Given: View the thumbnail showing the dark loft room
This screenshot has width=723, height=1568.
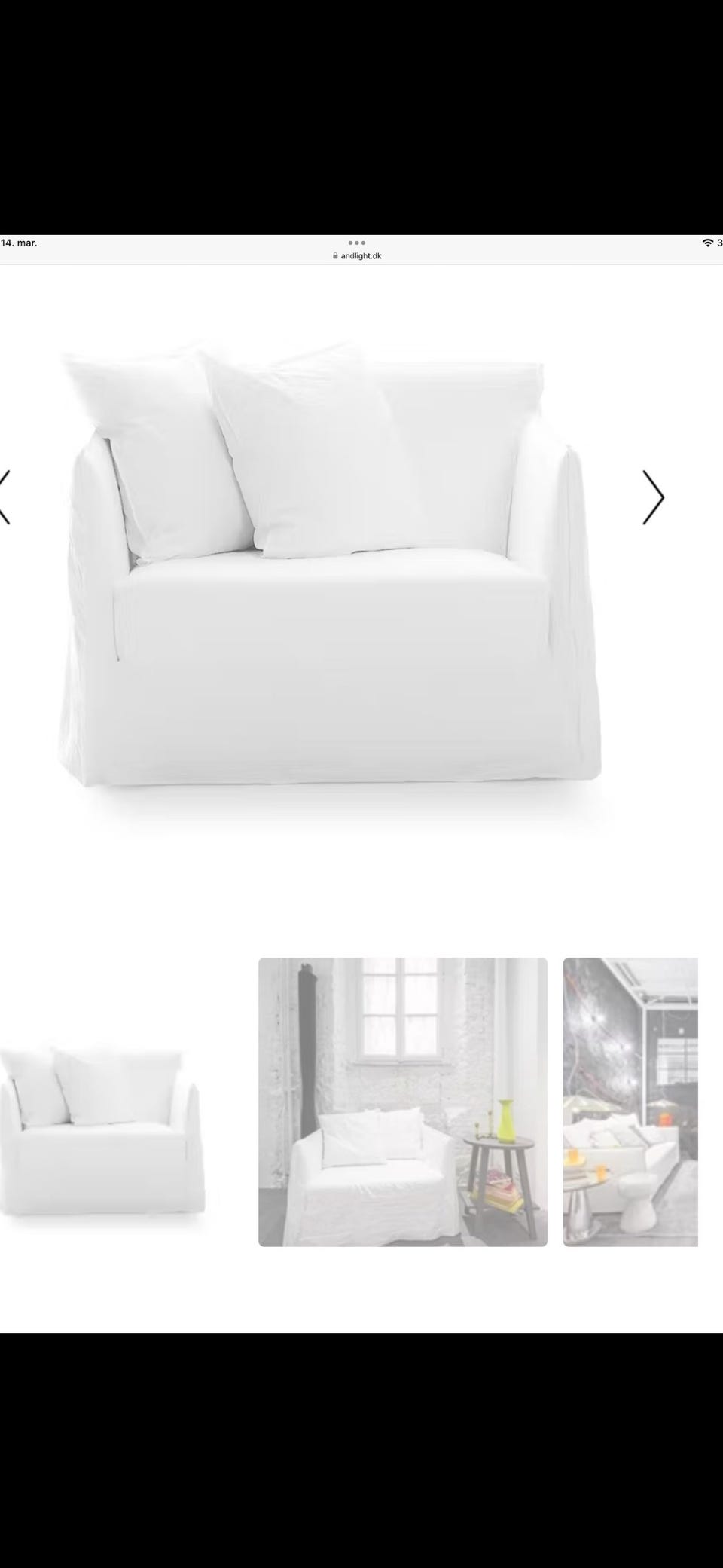Looking at the screenshot, I should click(630, 1102).
